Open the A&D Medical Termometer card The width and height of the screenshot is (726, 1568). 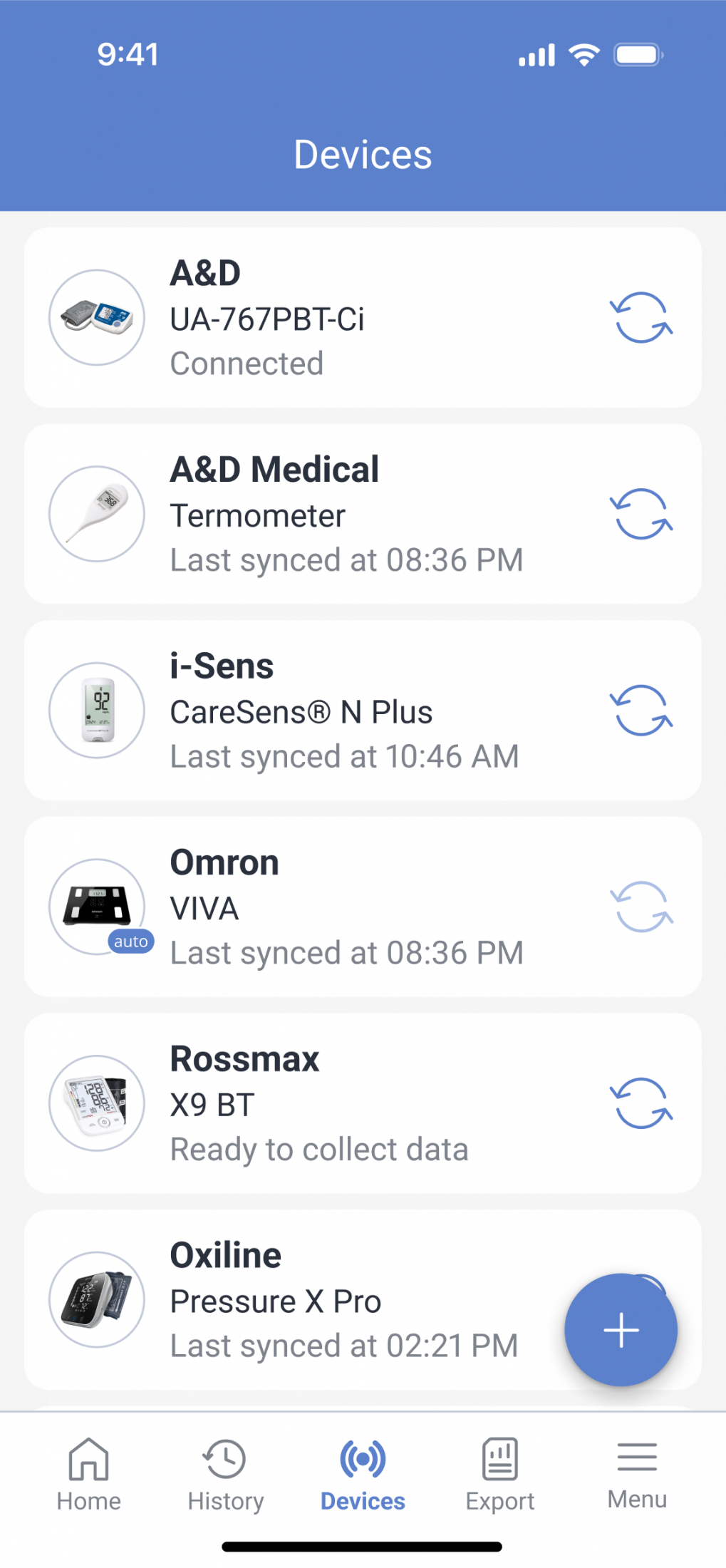click(x=363, y=514)
